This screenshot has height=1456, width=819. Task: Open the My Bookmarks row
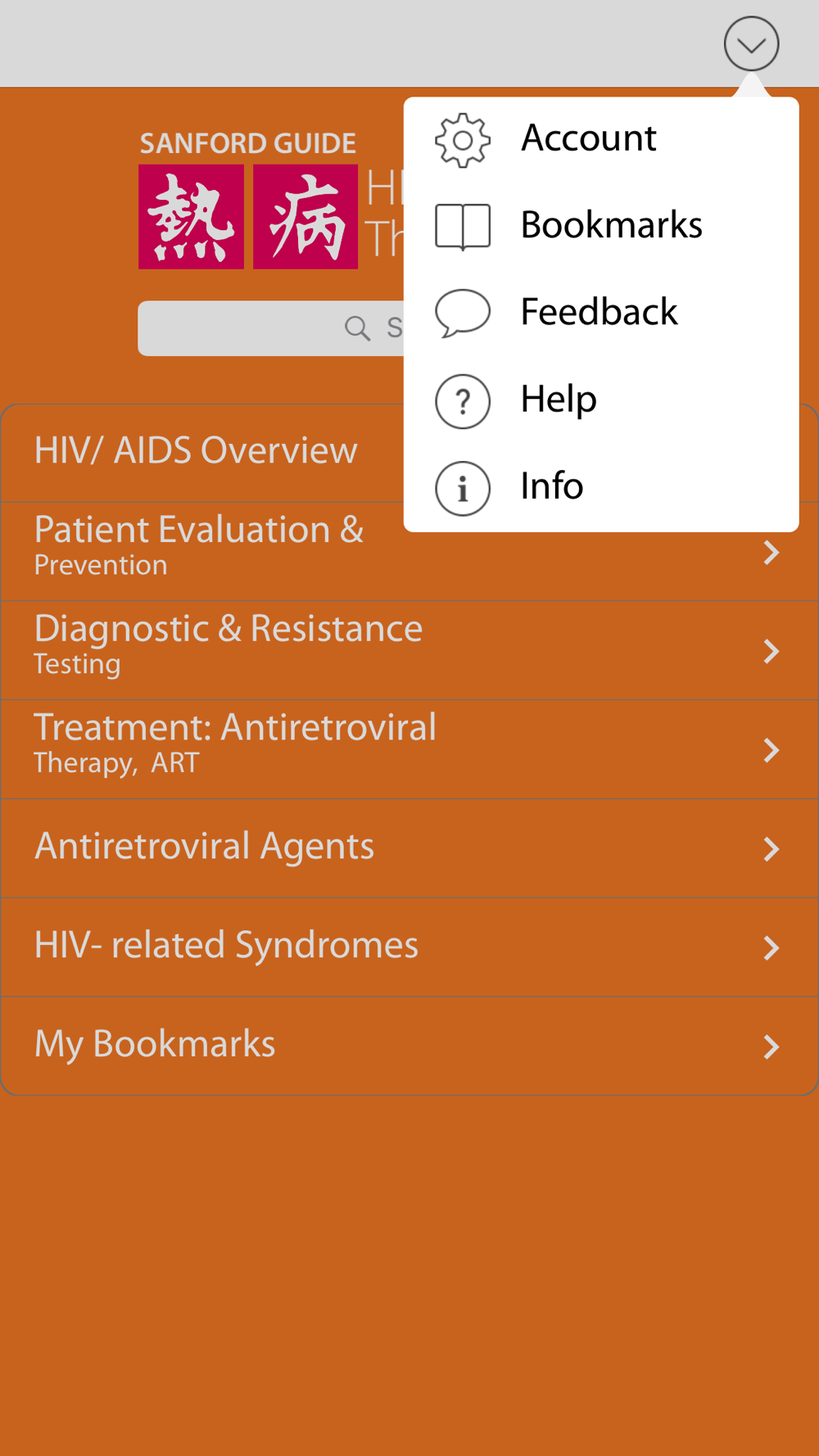point(409,1046)
